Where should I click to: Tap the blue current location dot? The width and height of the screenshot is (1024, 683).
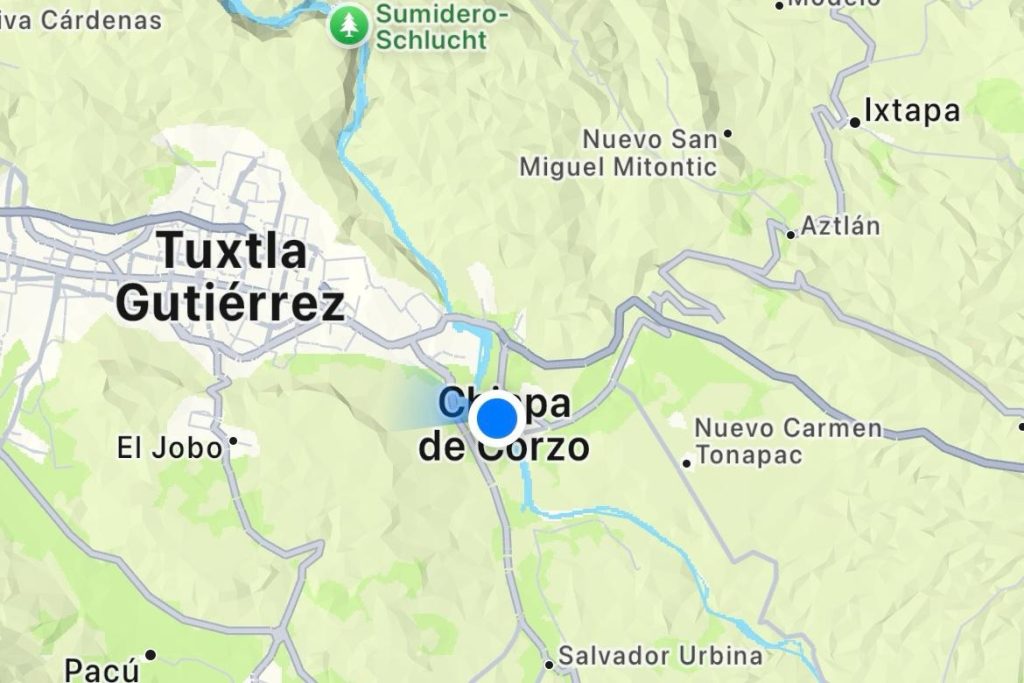click(x=496, y=419)
